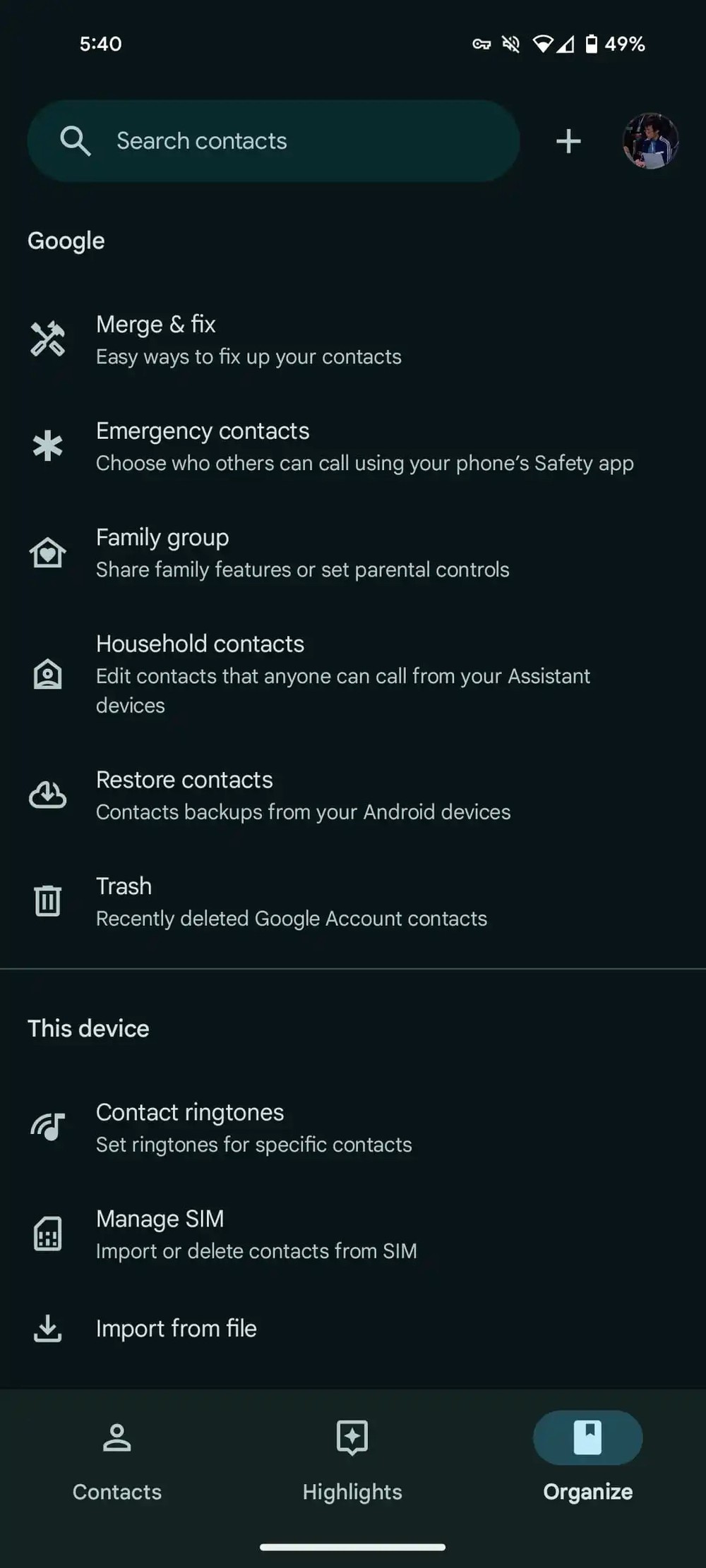706x1568 pixels.
Task: Open the account profile picture
Action: (x=650, y=141)
